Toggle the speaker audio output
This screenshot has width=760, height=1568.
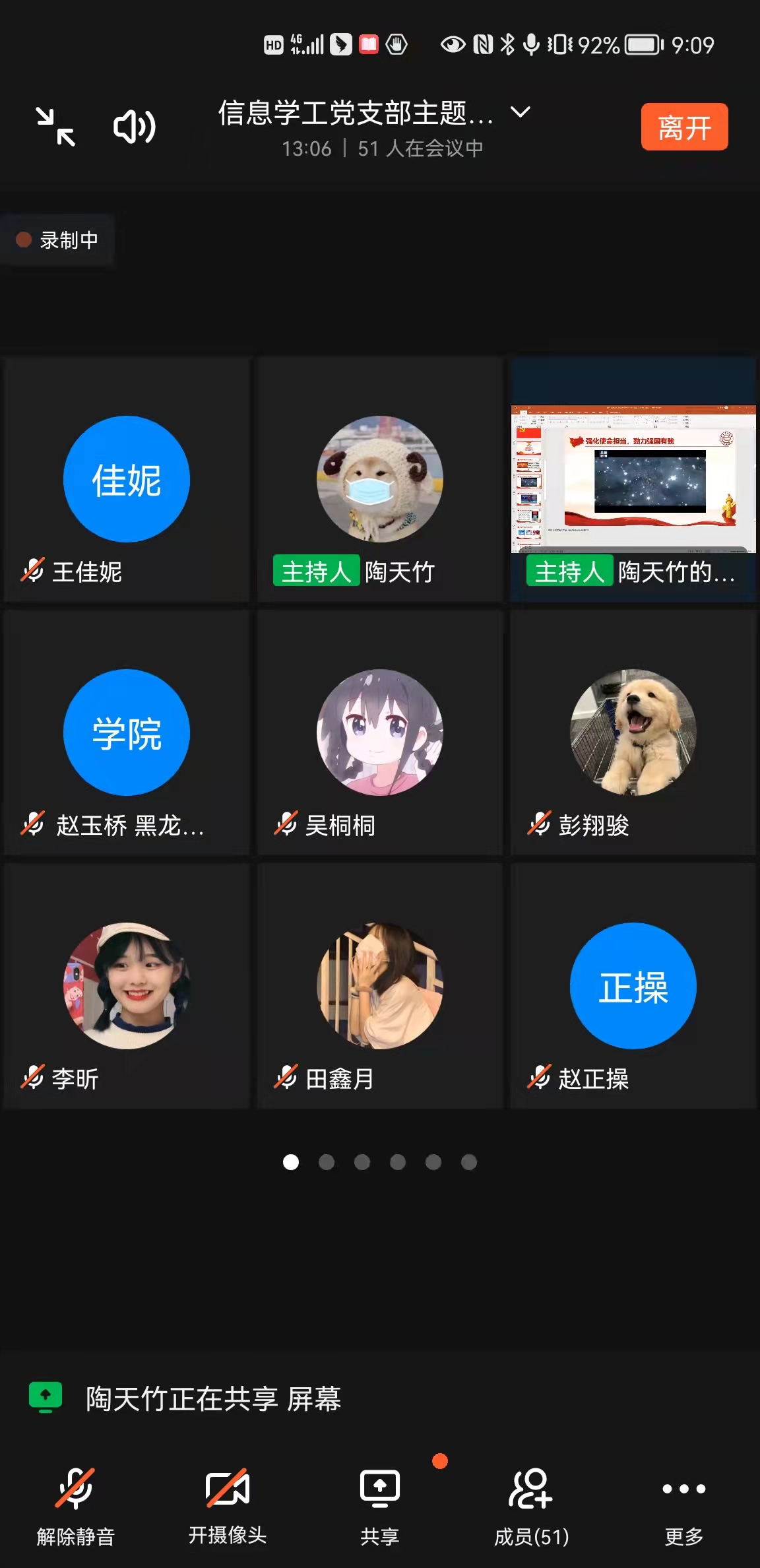(134, 127)
